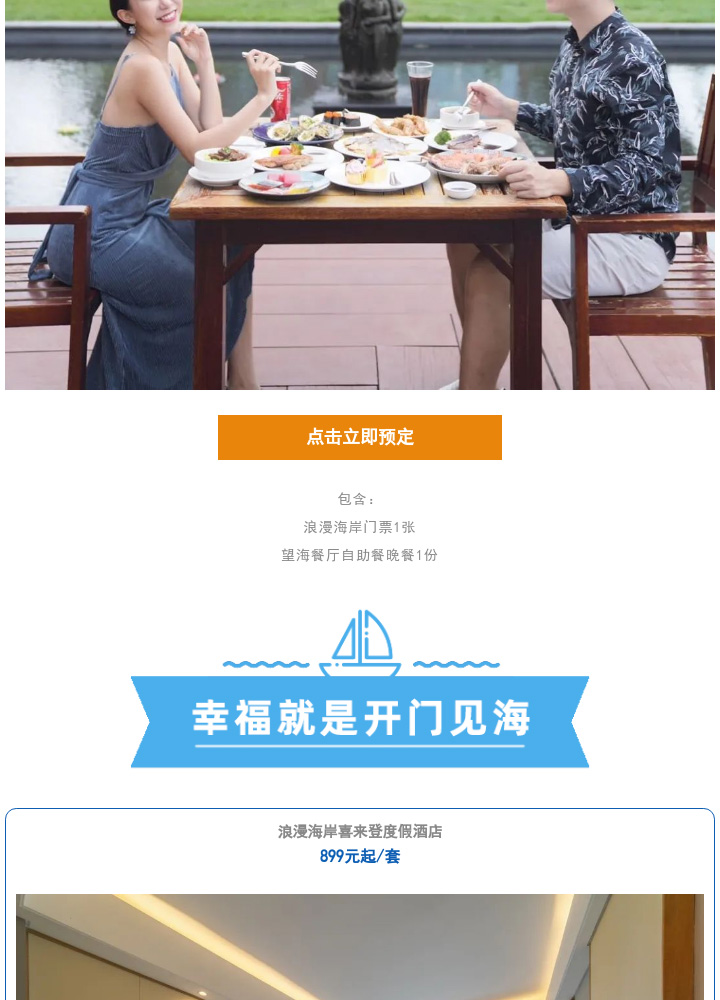The image size is (720, 1000).
Task: Tap the orange 点击立即预定 button
Action: [x=360, y=437]
